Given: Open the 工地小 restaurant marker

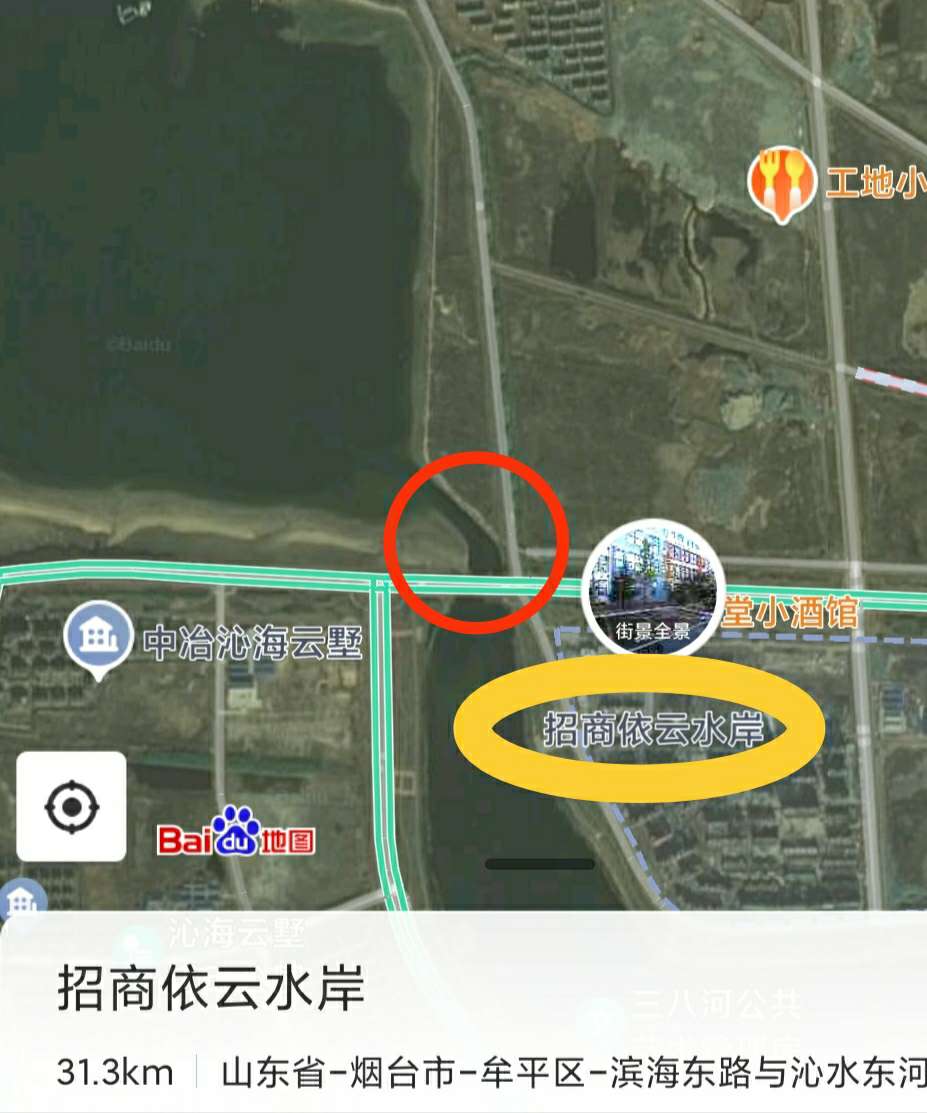Looking at the screenshot, I should (x=781, y=183).
